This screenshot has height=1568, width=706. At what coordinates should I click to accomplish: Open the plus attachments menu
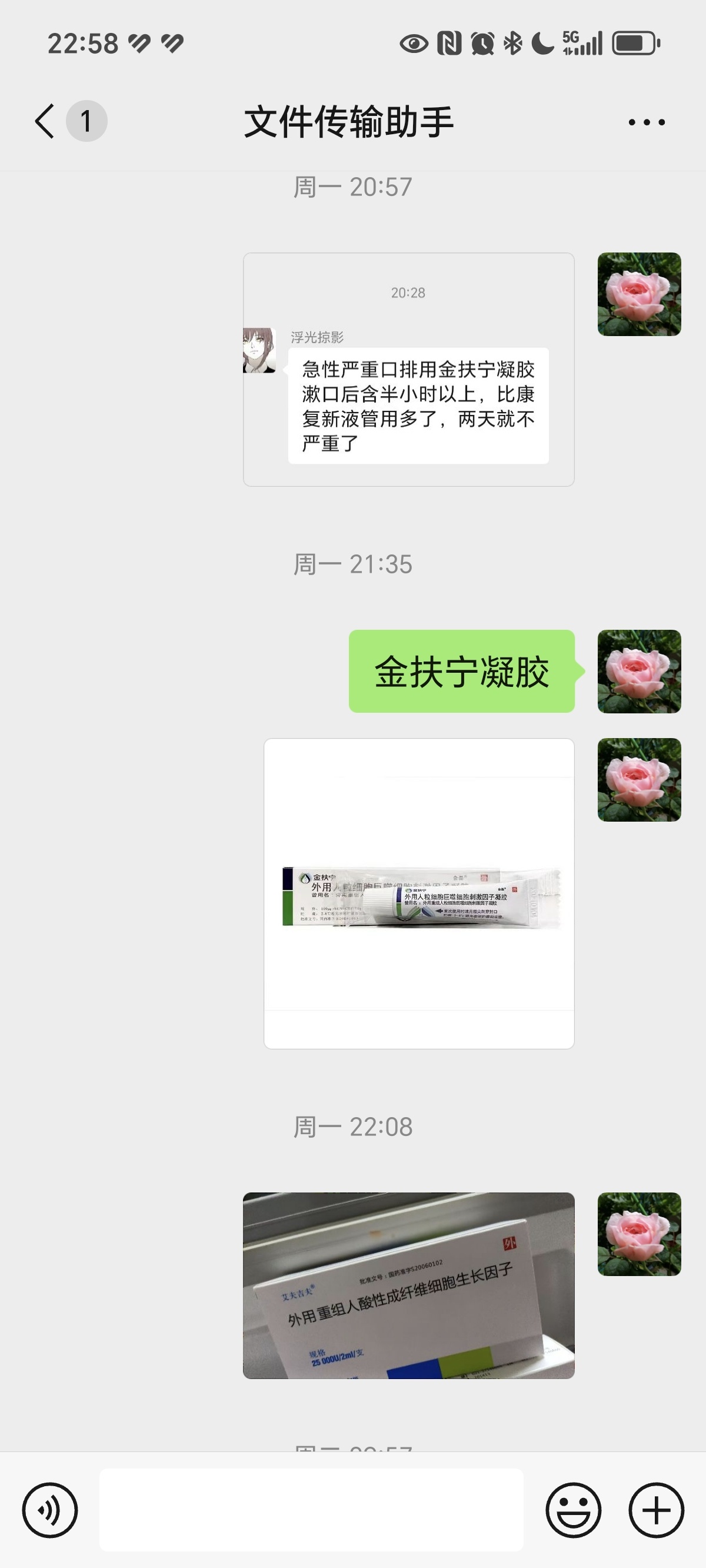[656, 1510]
